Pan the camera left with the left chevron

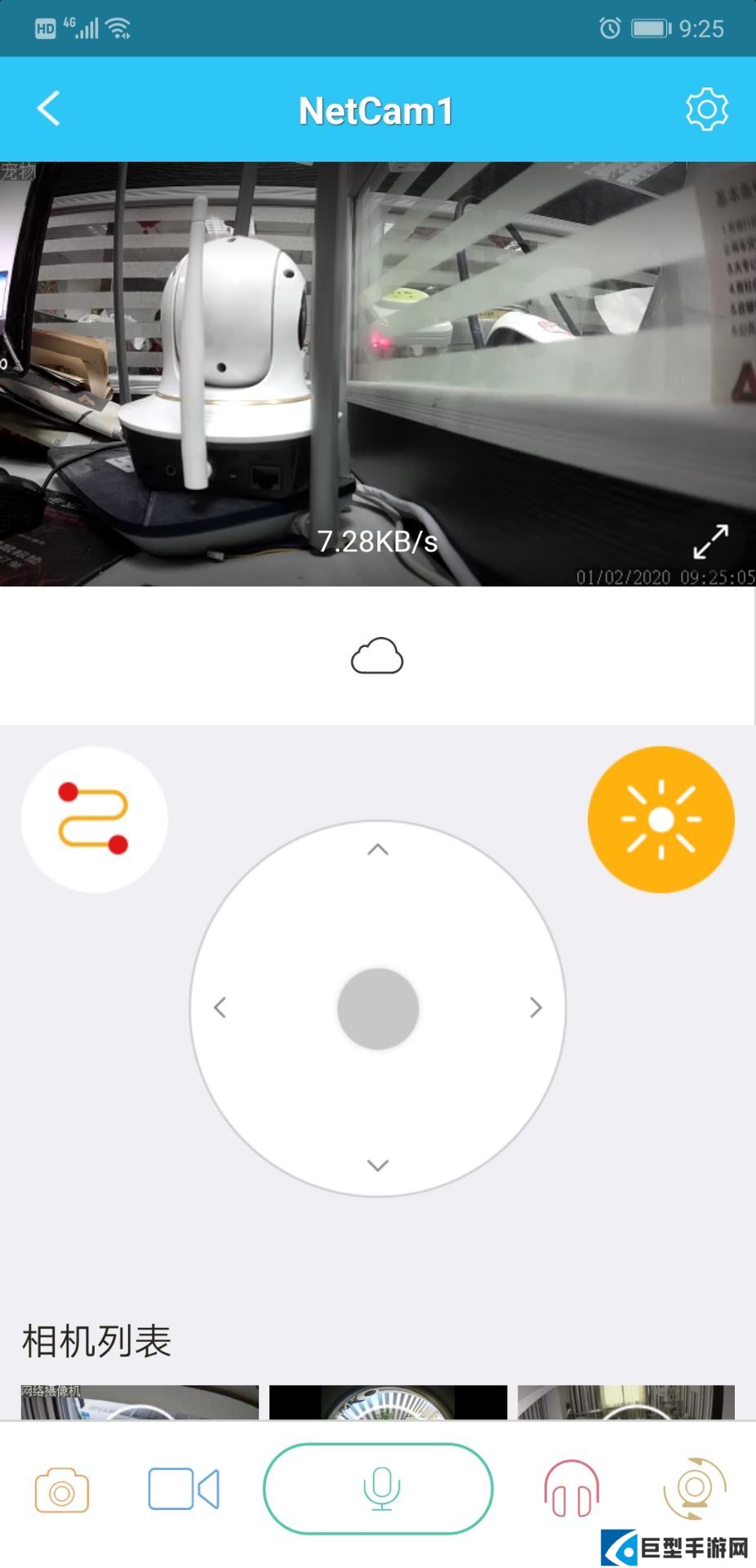coord(219,1009)
